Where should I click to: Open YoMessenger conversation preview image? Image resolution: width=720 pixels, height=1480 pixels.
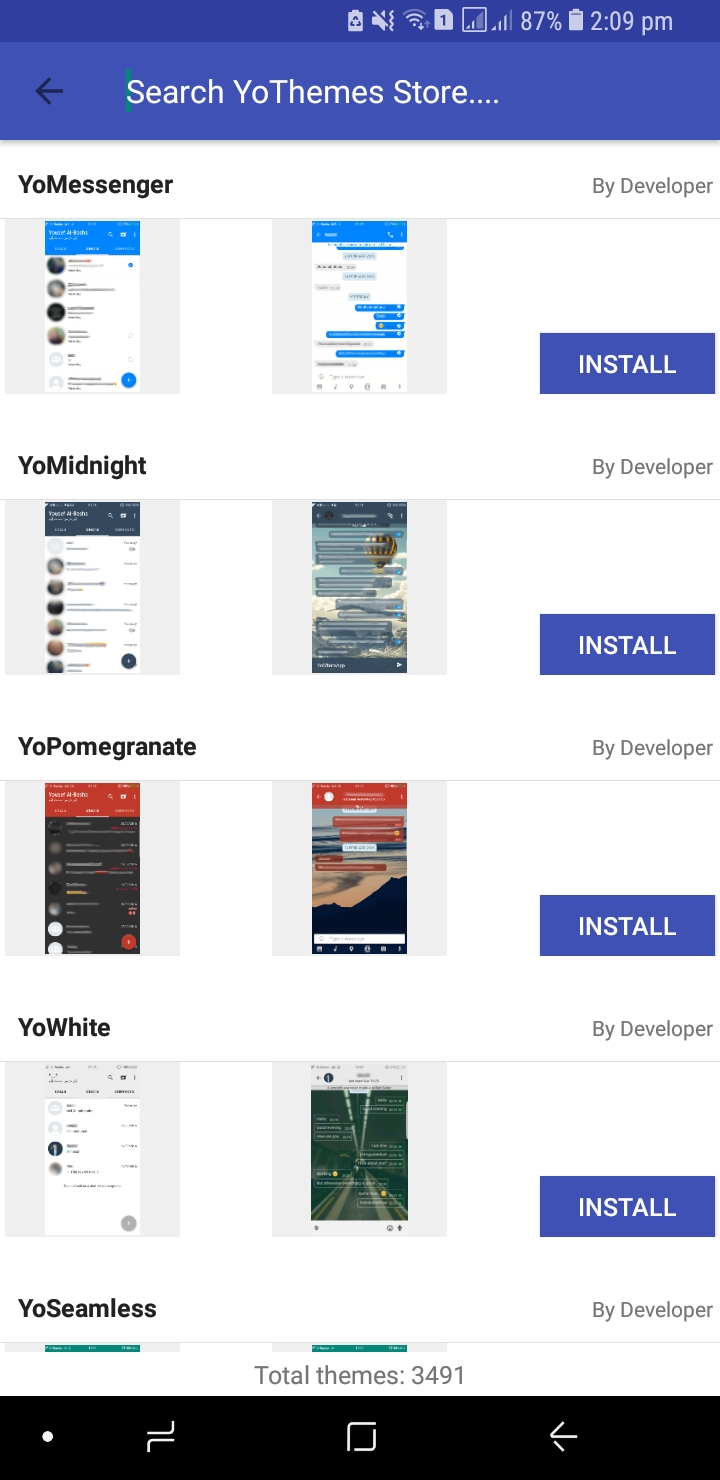coord(359,307)
